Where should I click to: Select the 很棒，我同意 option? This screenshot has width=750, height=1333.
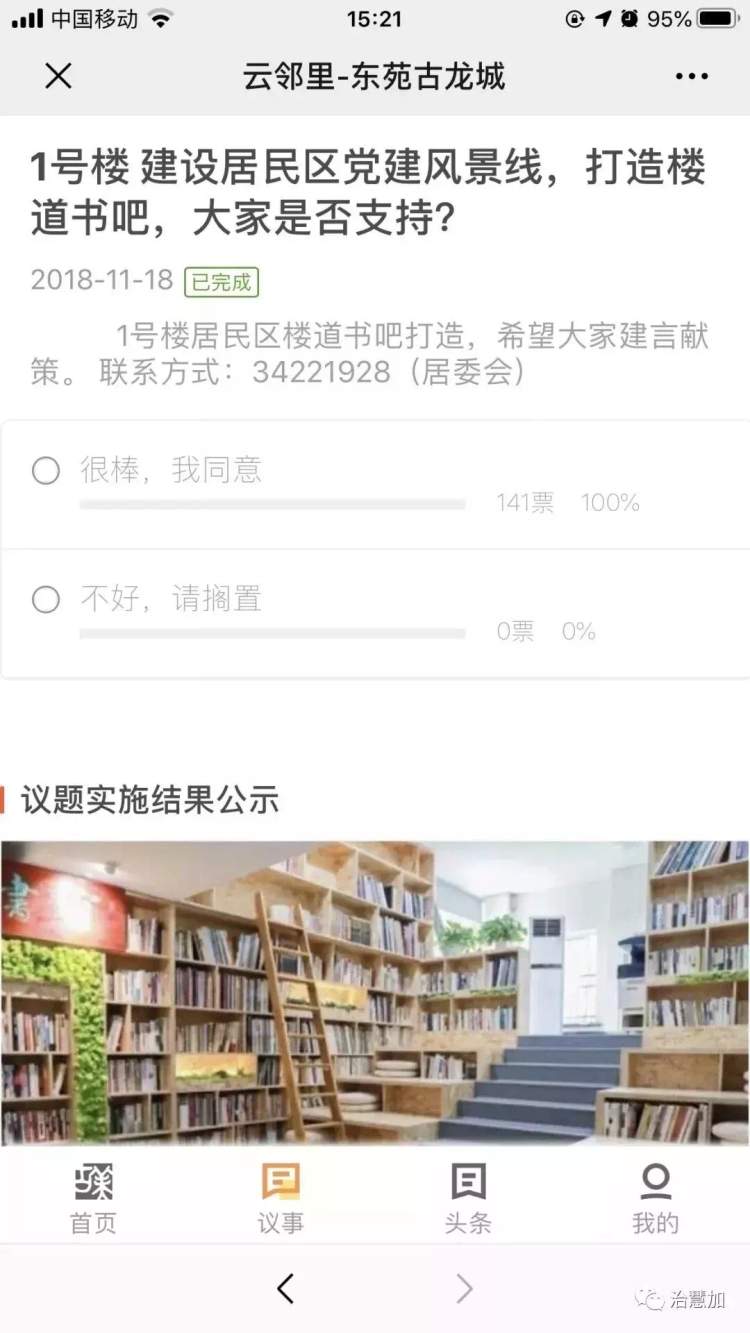[46, 470]
